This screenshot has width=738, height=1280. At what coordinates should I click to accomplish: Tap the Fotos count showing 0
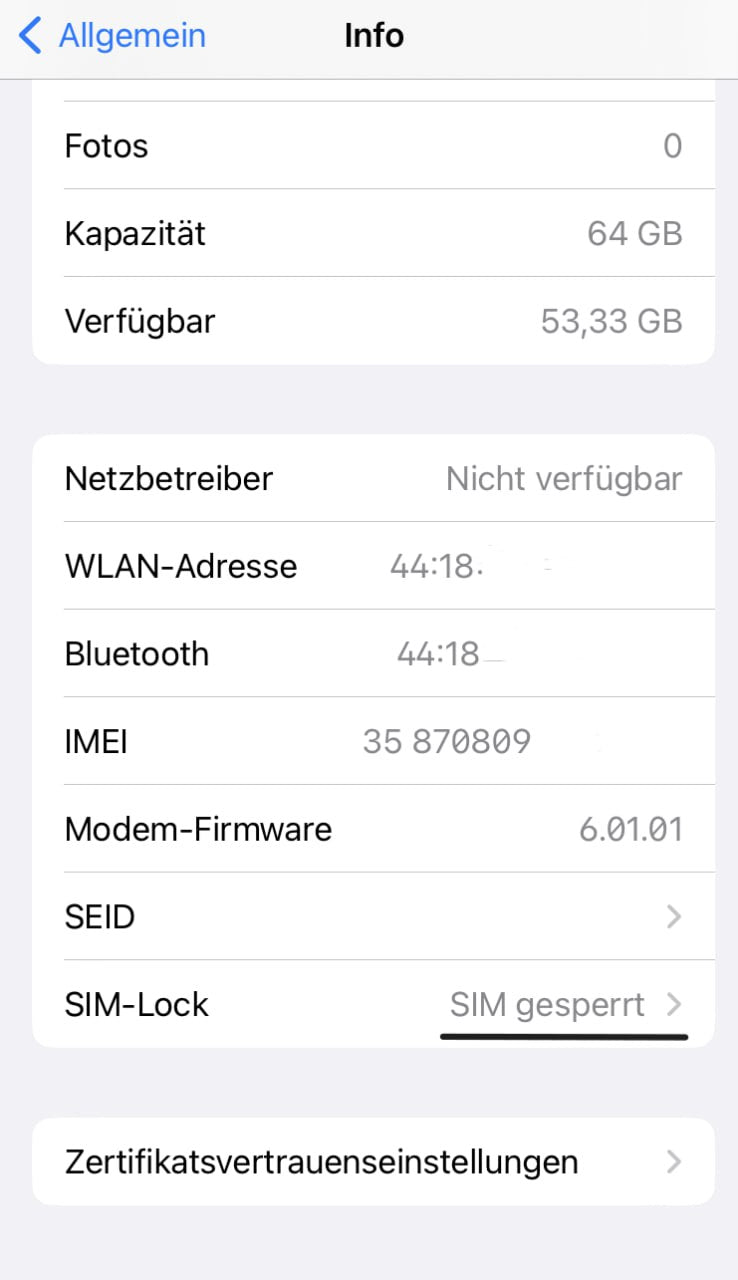coord(673,146)
